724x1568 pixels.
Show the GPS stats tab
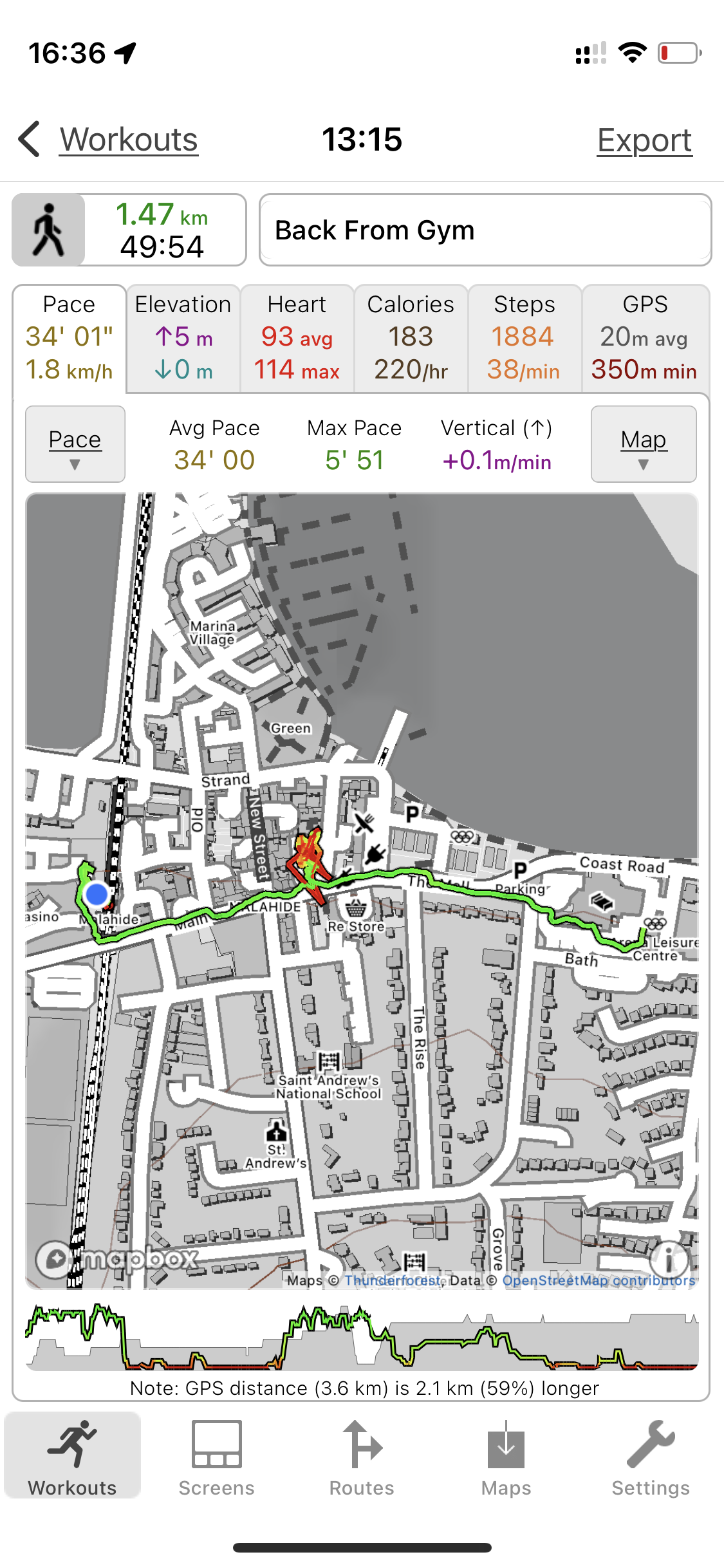click(645, 338)
